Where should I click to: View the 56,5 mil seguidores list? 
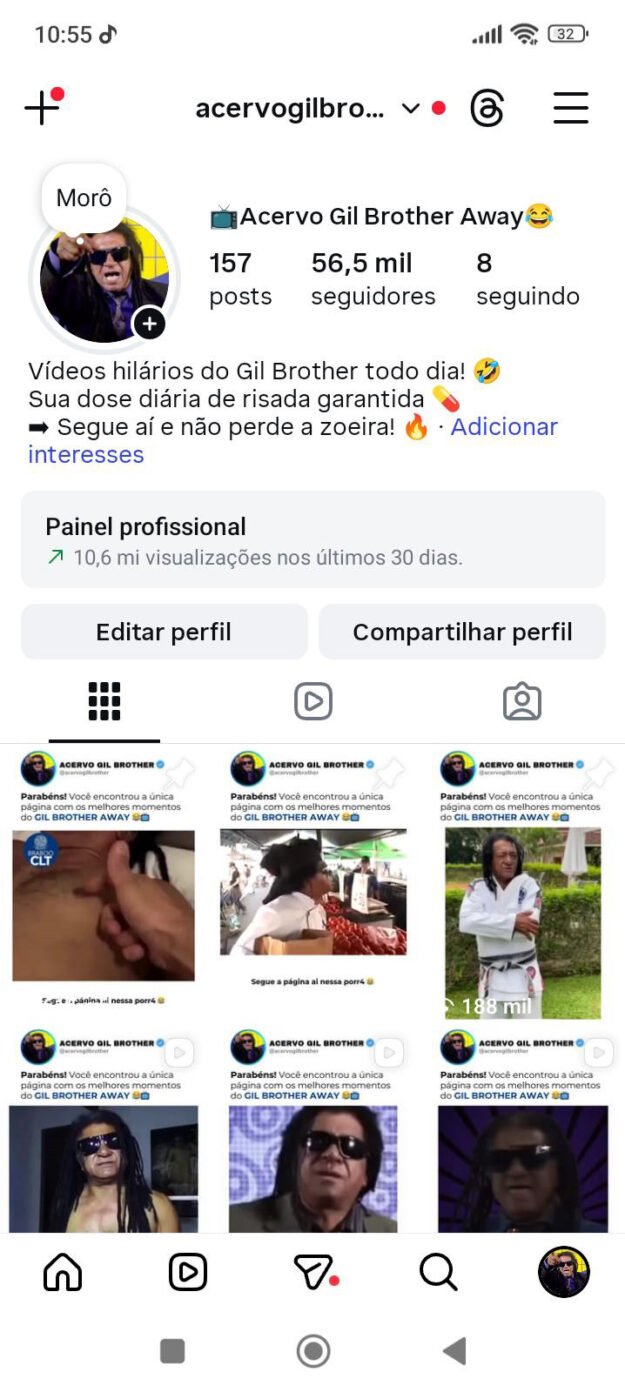point(372,279)
